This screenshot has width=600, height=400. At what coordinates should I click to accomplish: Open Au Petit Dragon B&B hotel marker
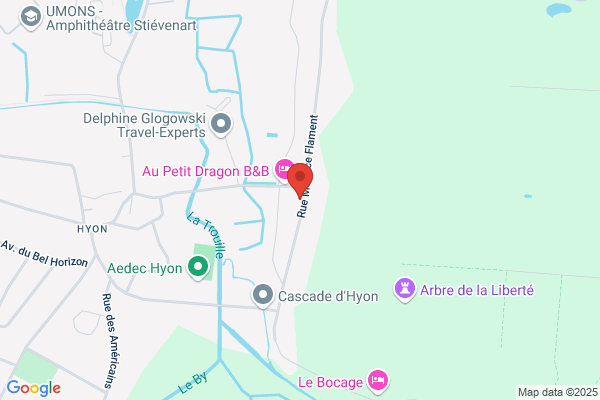click(x=284, y=170)
